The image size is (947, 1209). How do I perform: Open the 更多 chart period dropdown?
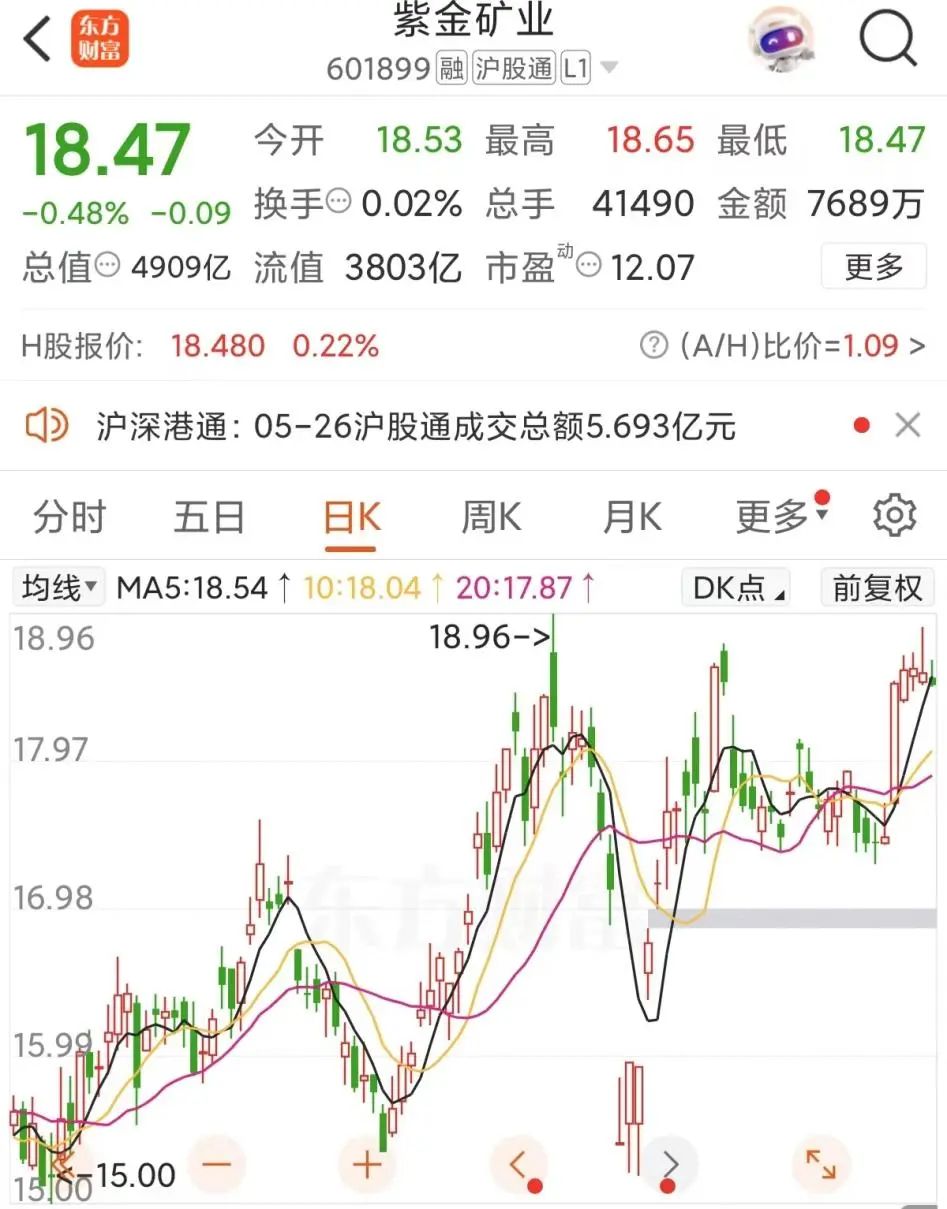780,517
